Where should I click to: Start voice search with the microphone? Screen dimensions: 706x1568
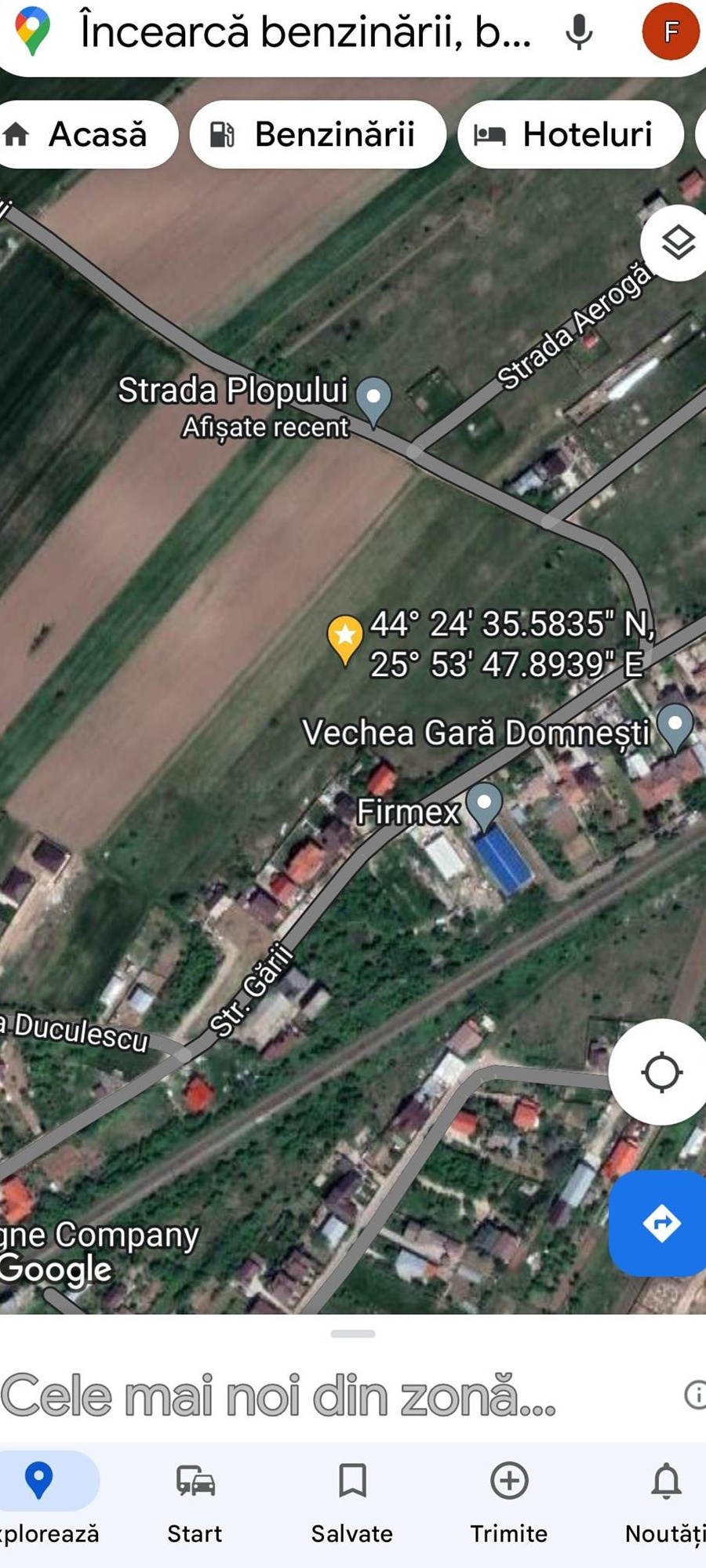(x=579, y=33)
